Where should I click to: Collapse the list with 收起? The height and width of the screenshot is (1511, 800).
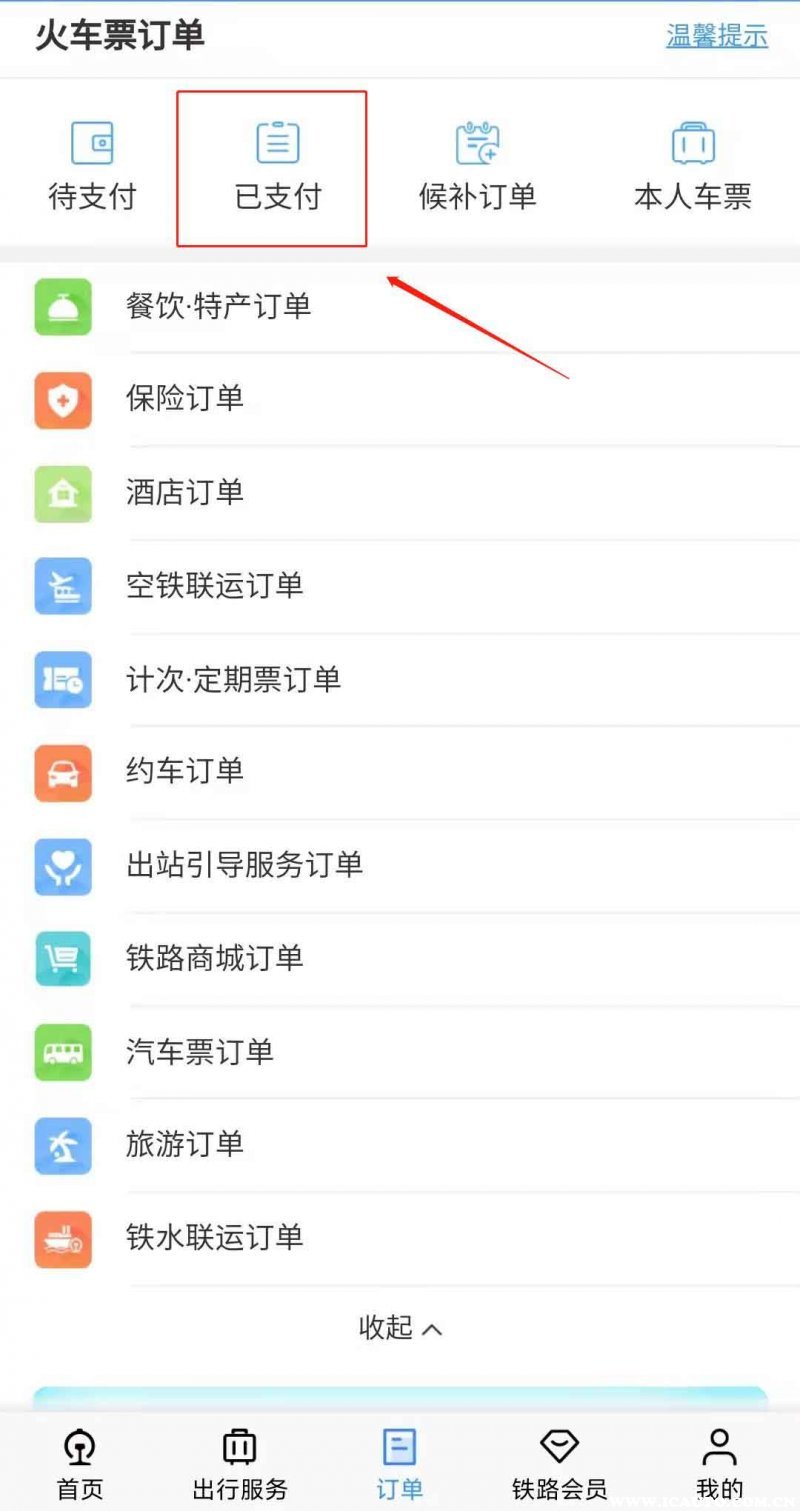coord(399,1328)
